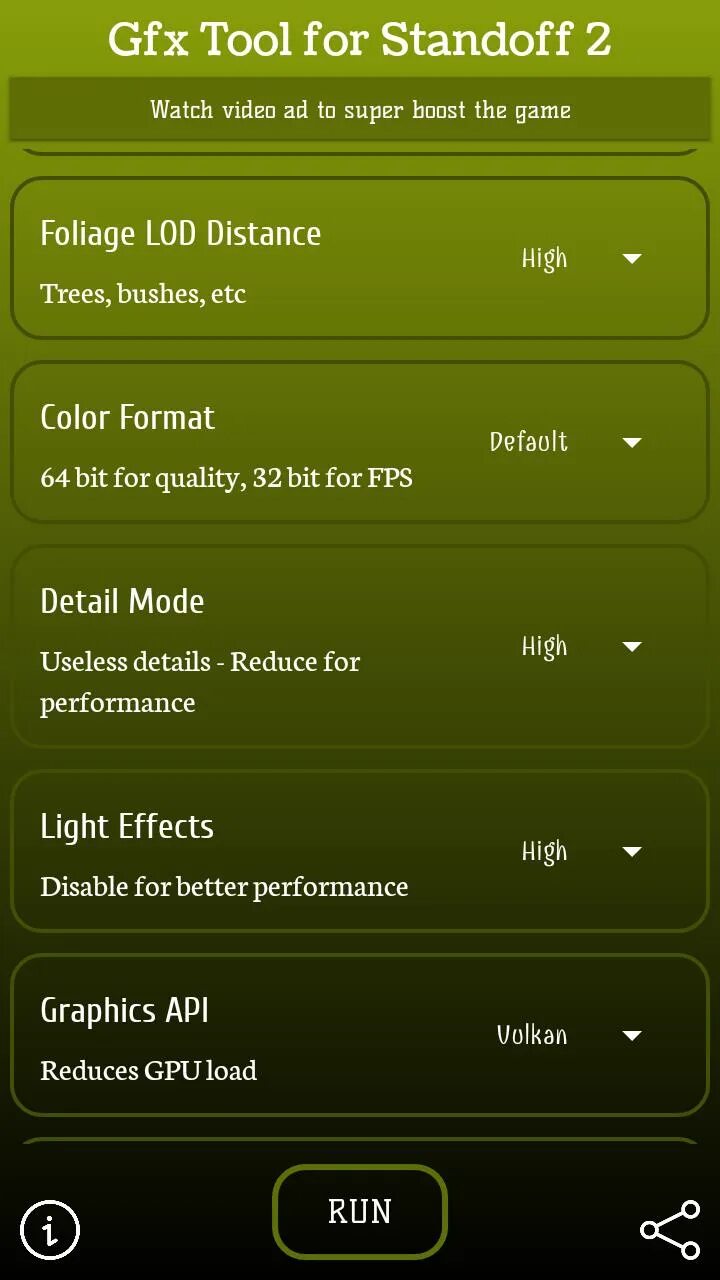Image resolution: width=720 pixels, height=1280 pixels.
Task: Expand the Detail Mode dropdown
Action: [582, 647]
